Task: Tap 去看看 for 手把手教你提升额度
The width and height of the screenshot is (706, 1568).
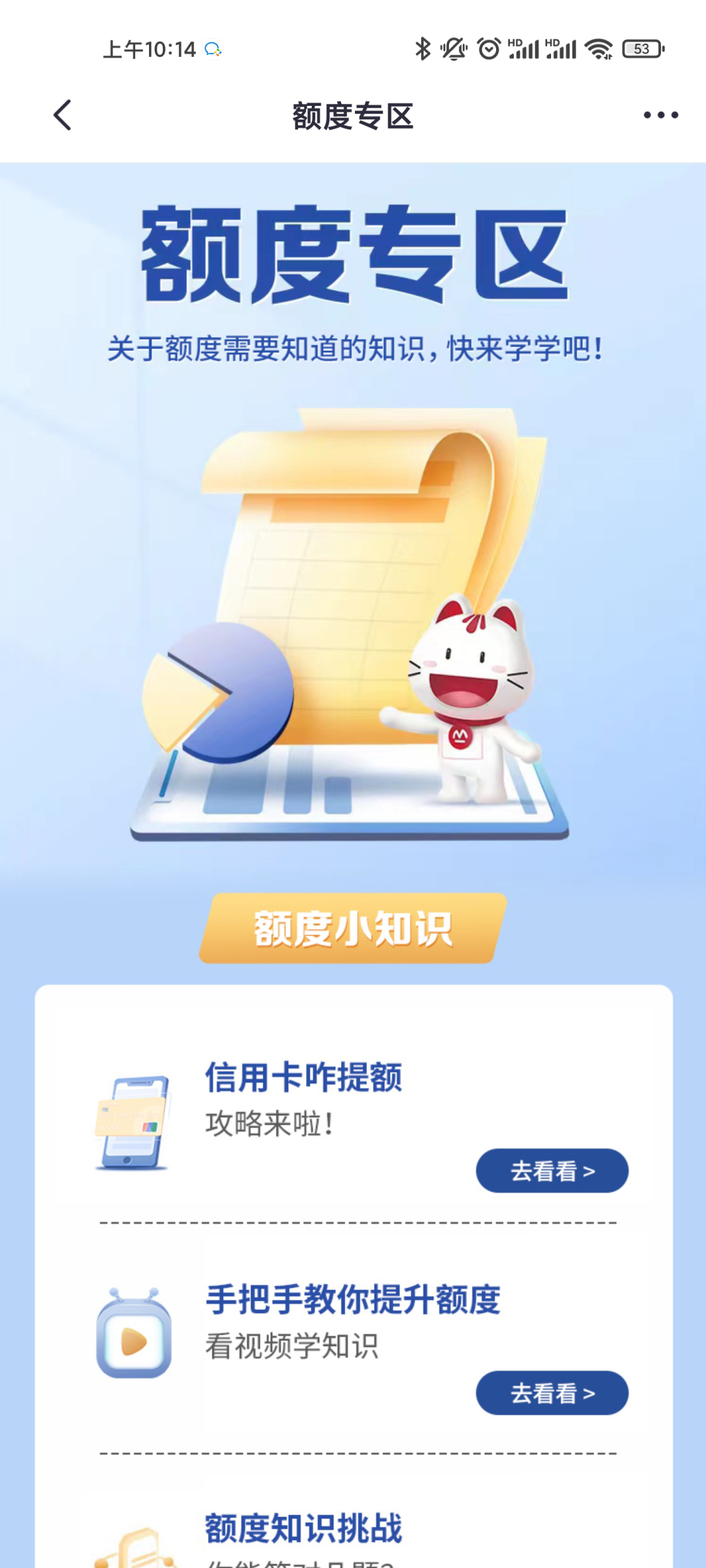Action: pos(552,1393)
